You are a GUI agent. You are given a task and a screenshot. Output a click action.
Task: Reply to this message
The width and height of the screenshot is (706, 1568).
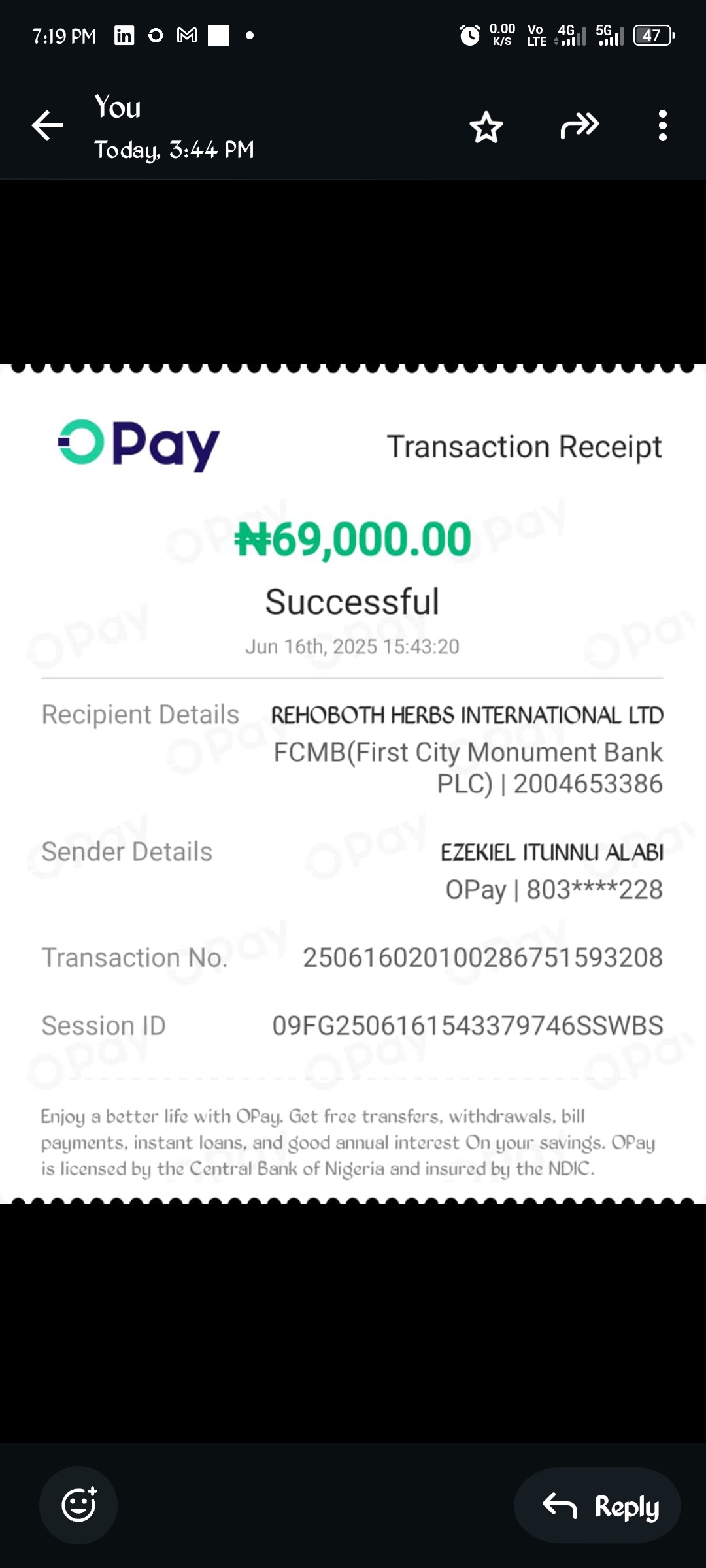click(597, 1505)
